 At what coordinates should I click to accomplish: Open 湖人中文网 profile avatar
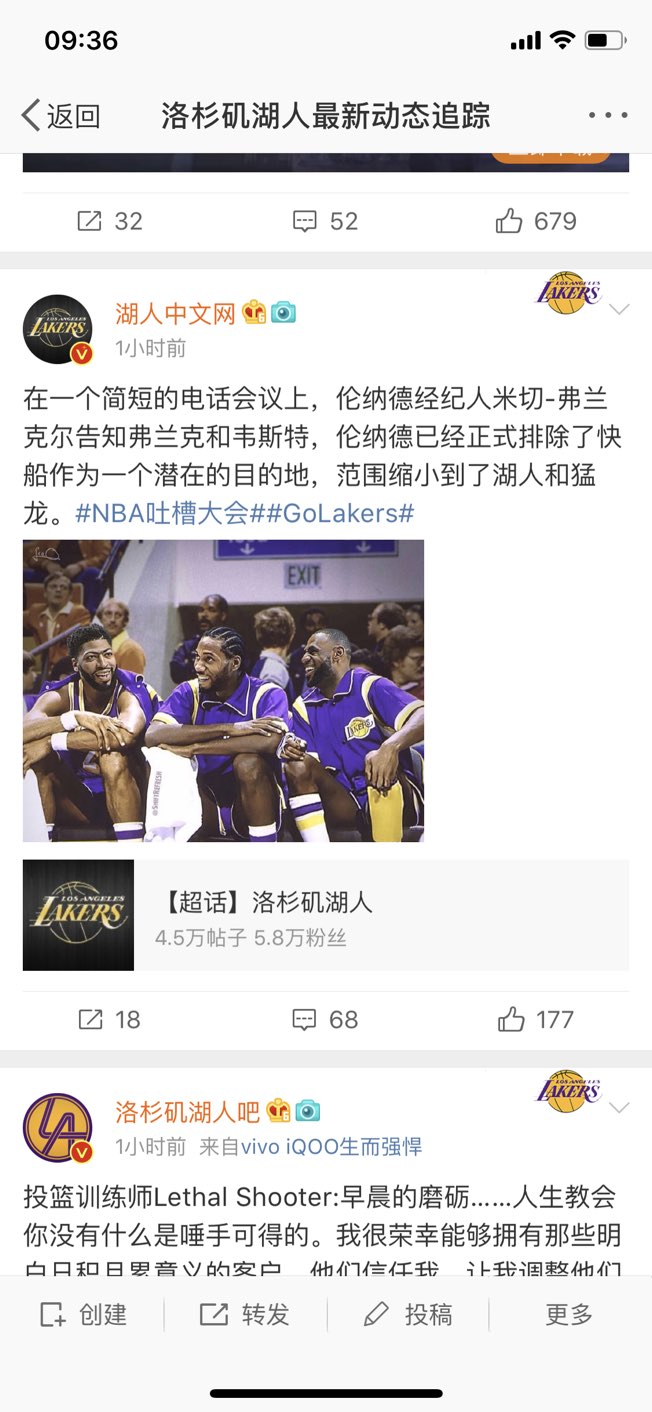[x=58, y=329]
